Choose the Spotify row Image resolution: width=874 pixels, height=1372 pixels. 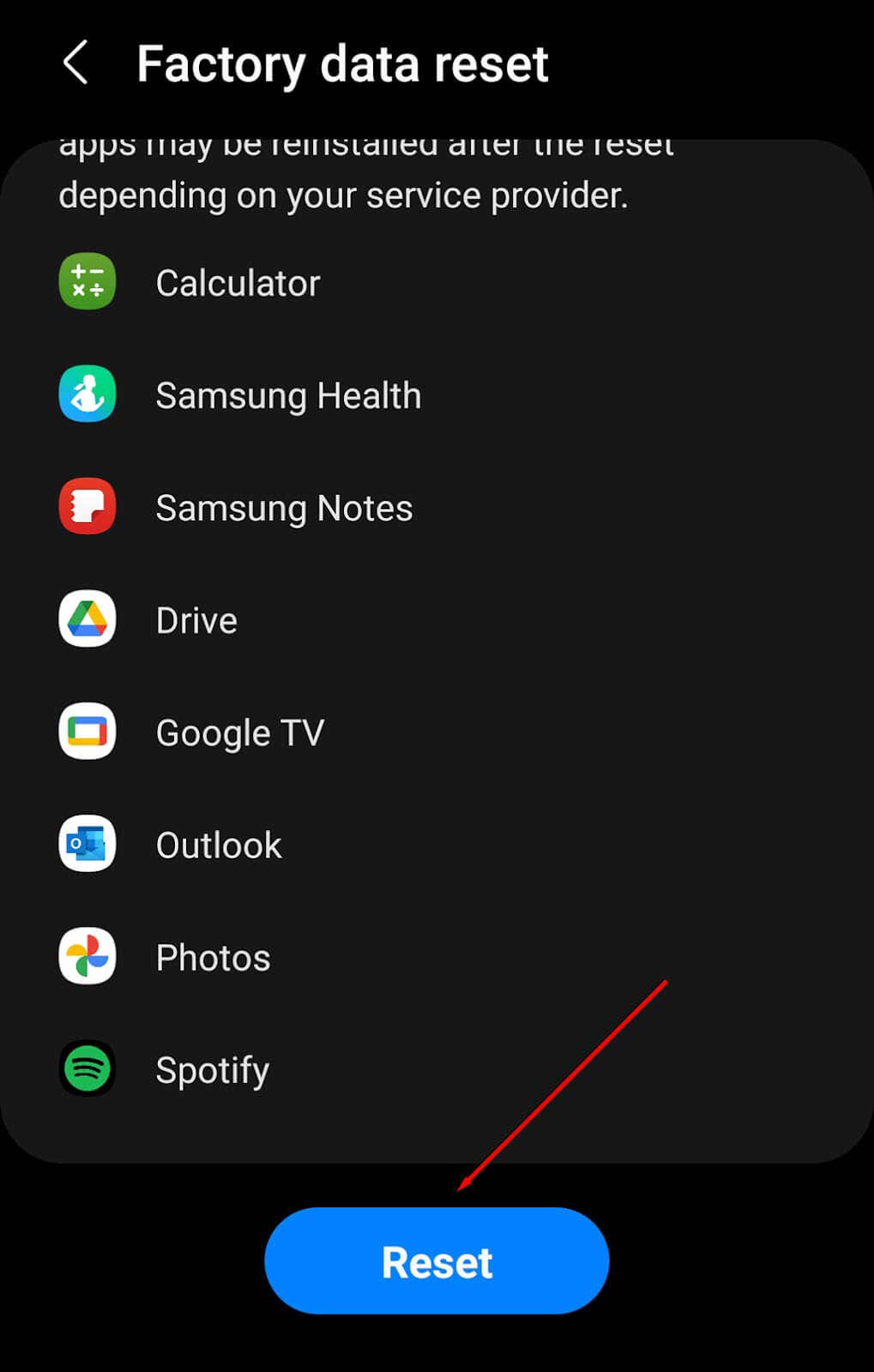[x=212, y=1069]
